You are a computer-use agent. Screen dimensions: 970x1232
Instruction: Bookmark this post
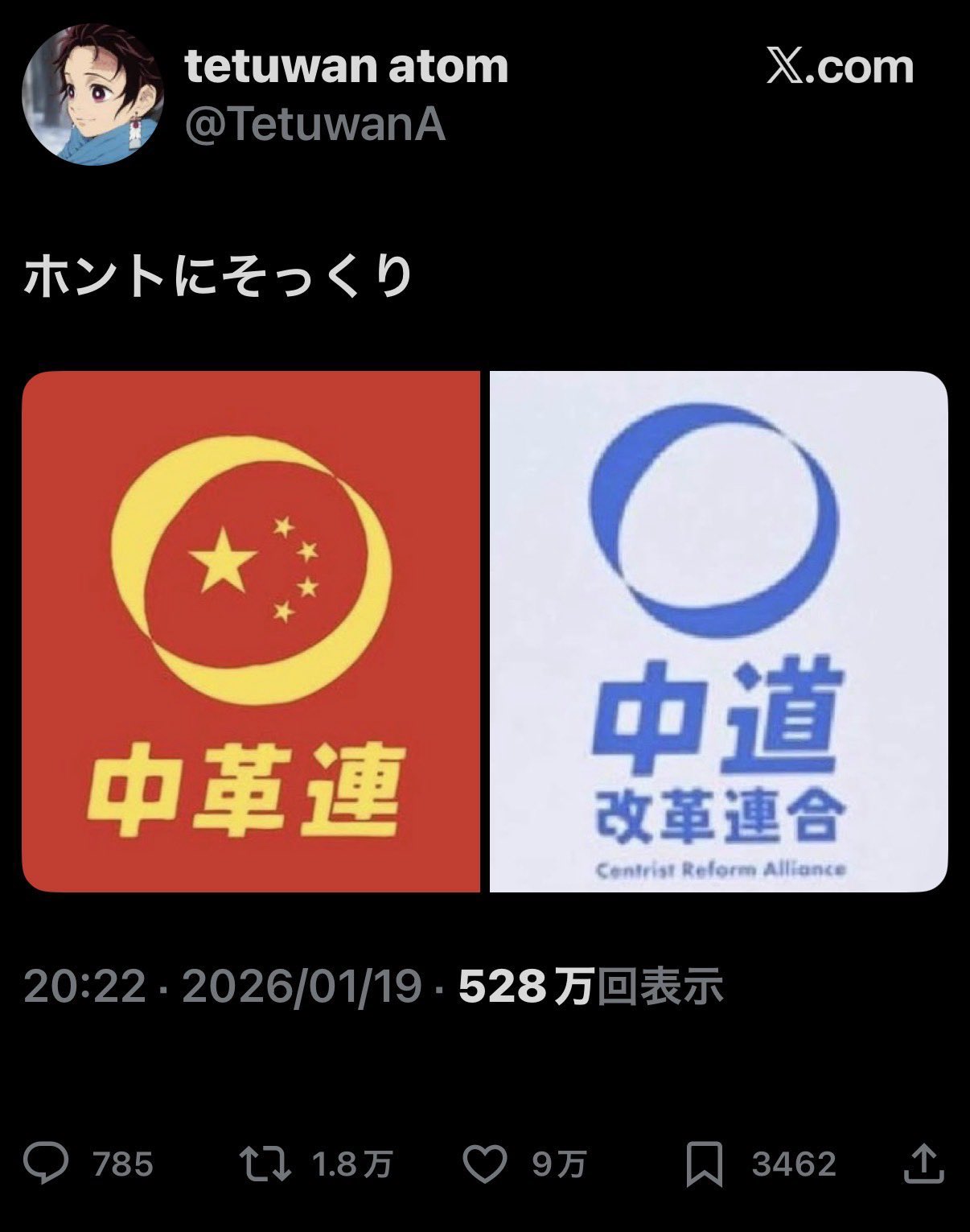705,1164
